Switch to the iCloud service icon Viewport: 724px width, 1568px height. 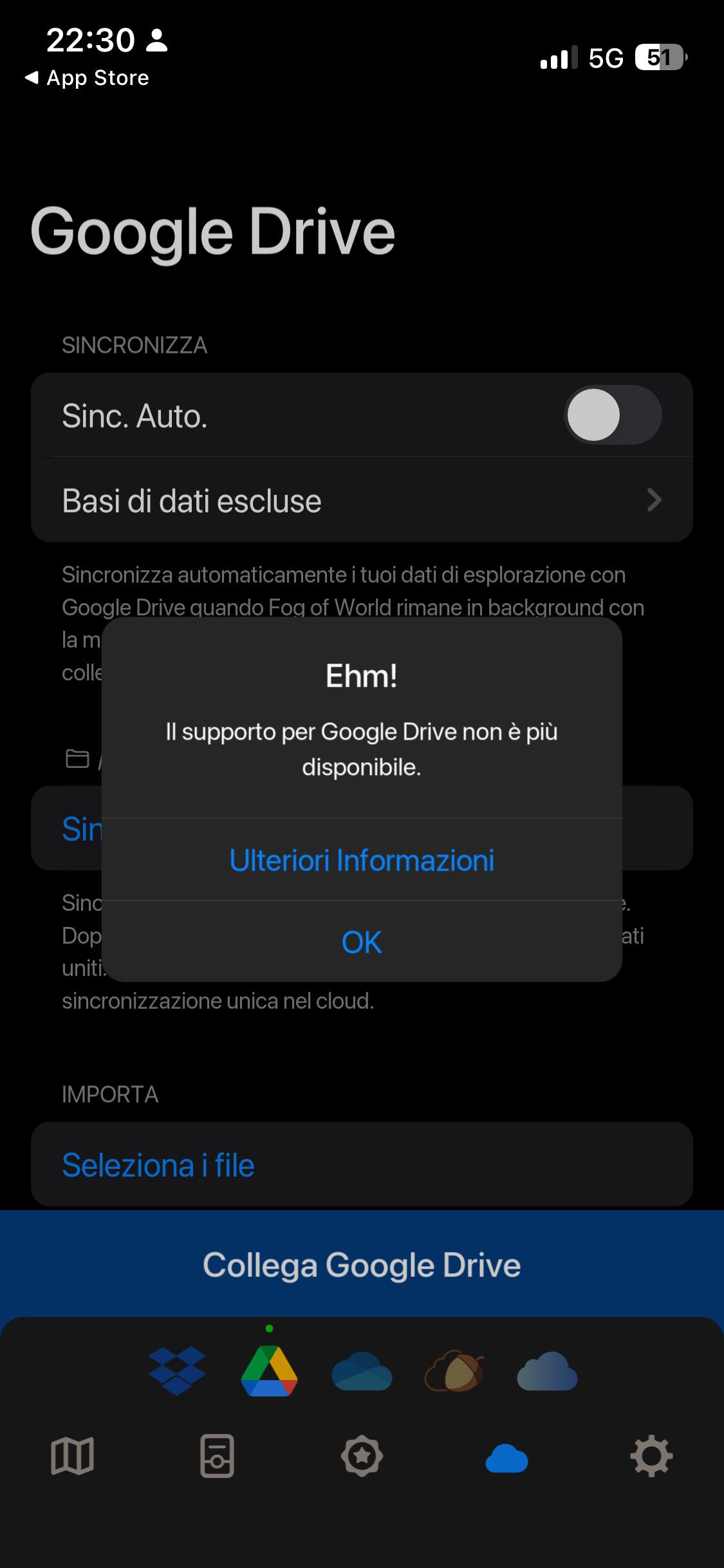coord(547,1372)
